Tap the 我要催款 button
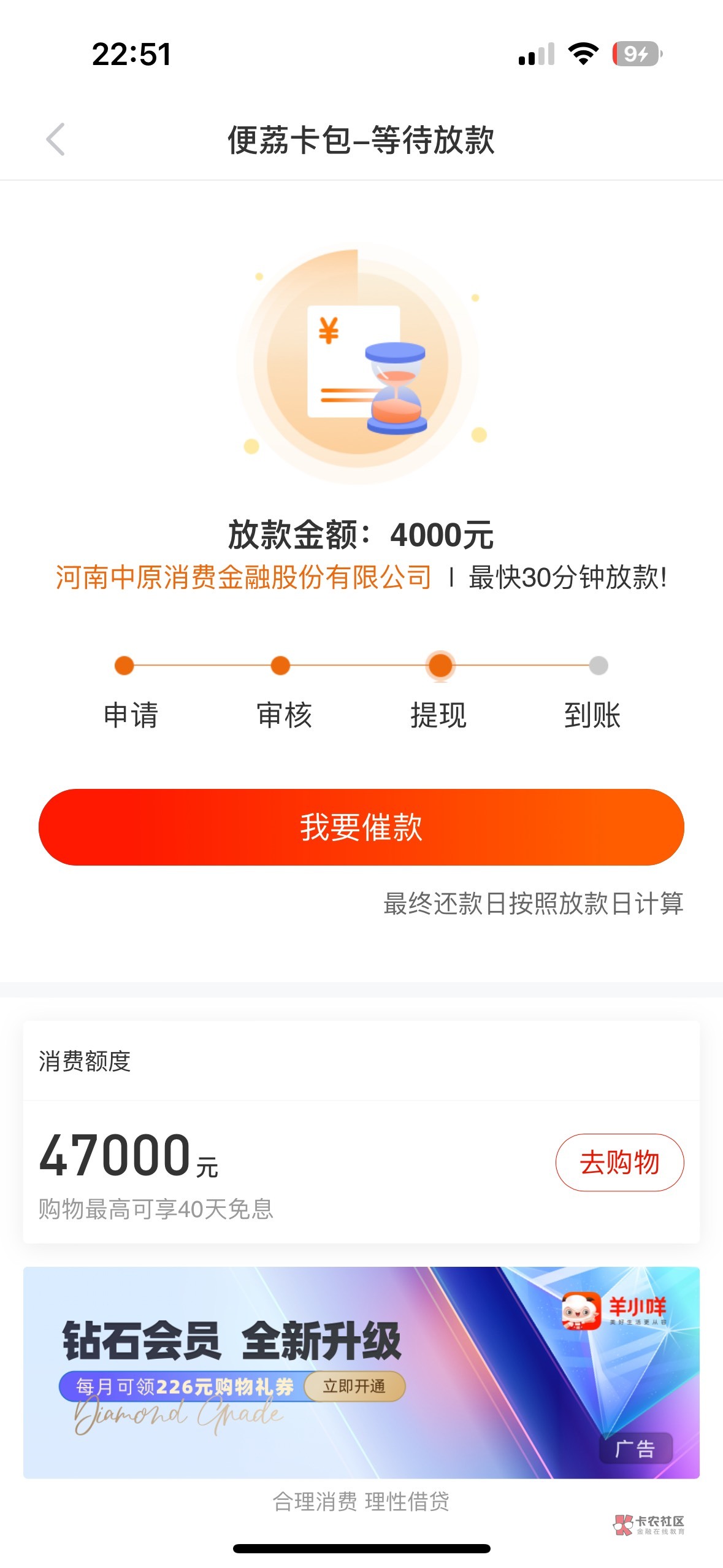This screenshot has height=1568, width=723. click(361, 827)
